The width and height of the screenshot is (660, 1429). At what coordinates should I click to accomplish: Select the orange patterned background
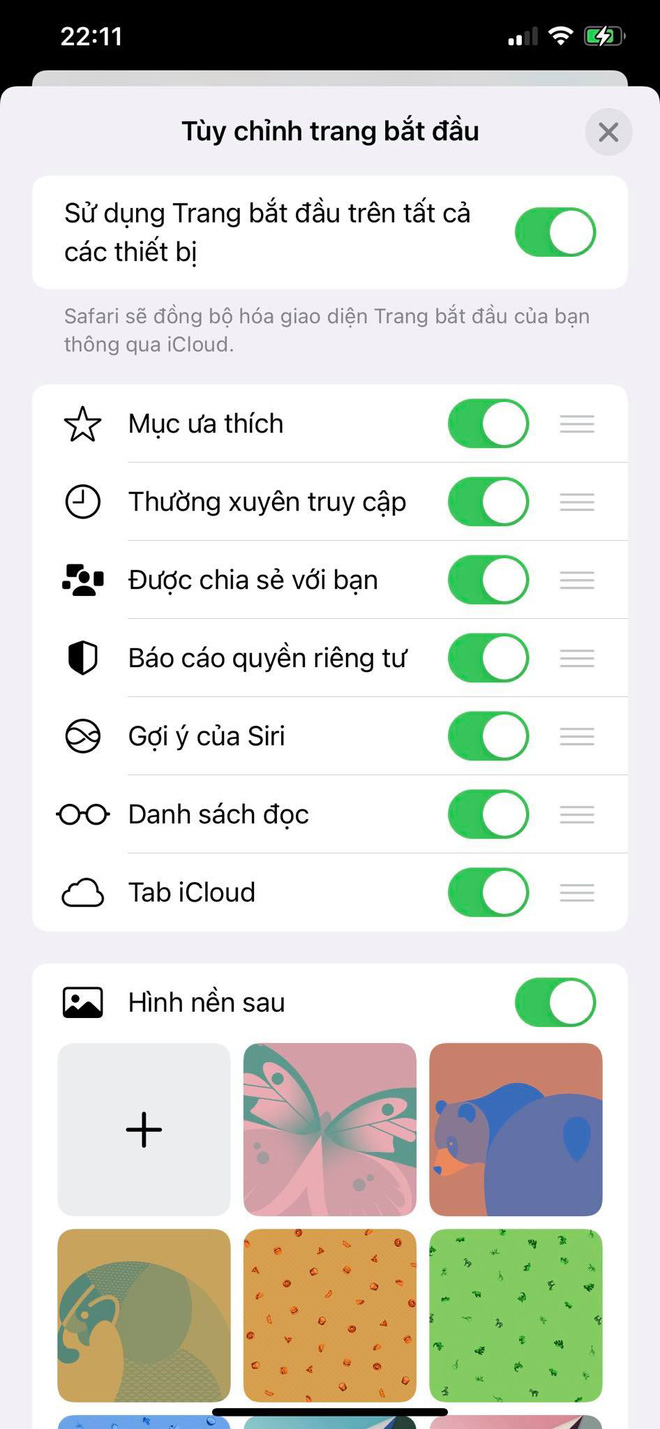click(x=330, y=1316)
